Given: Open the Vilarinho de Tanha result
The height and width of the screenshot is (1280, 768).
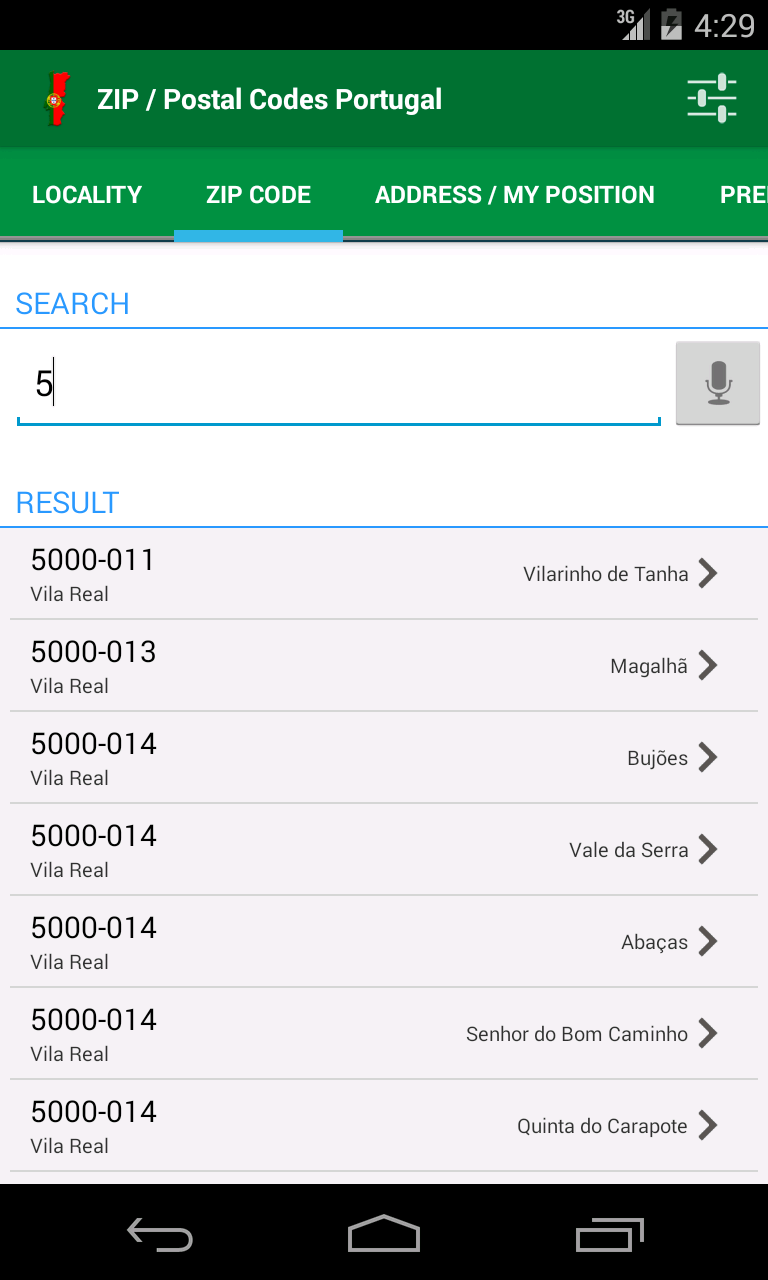Looking at the screenshot, I should pyautogui.click(x=384, y=574).
